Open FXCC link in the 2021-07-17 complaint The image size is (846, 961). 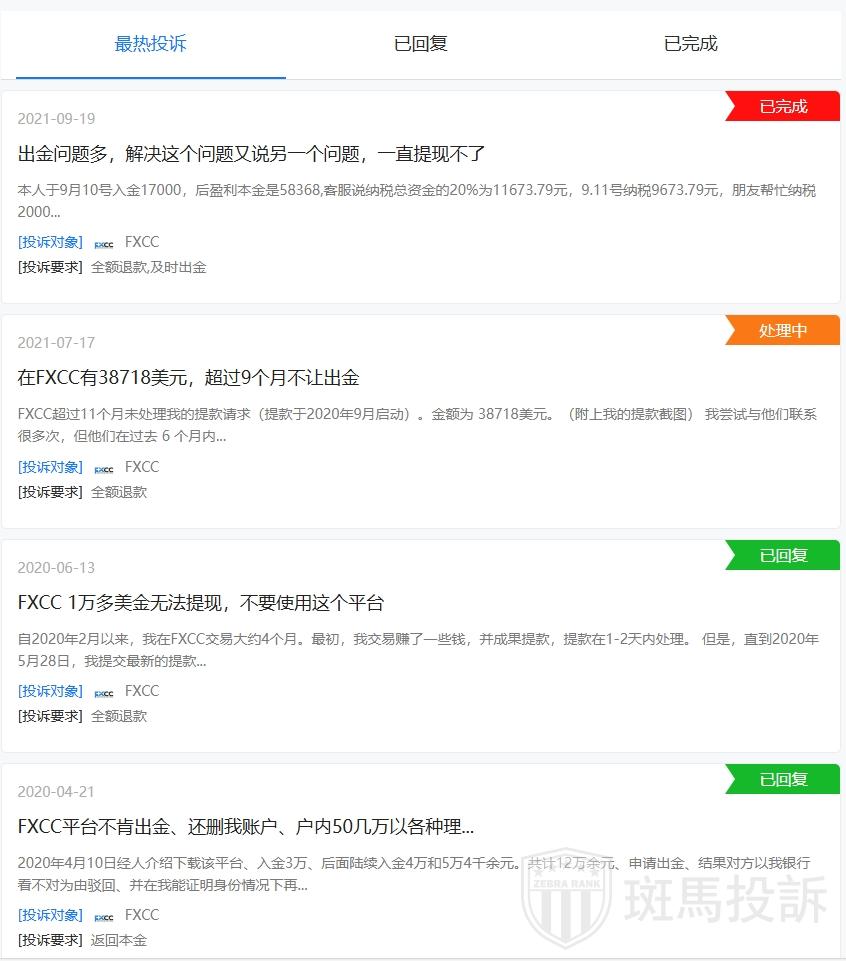tap(141, 467)
